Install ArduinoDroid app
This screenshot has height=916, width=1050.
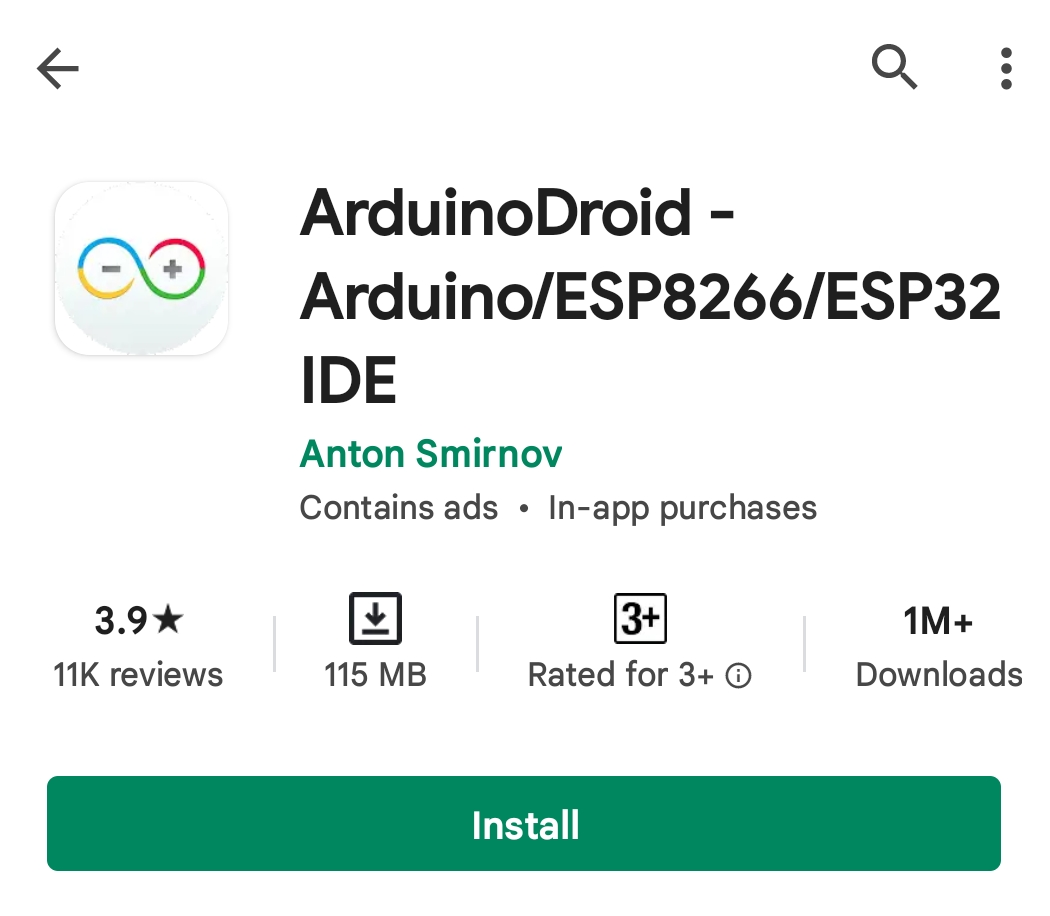click(x=524, y=824)
